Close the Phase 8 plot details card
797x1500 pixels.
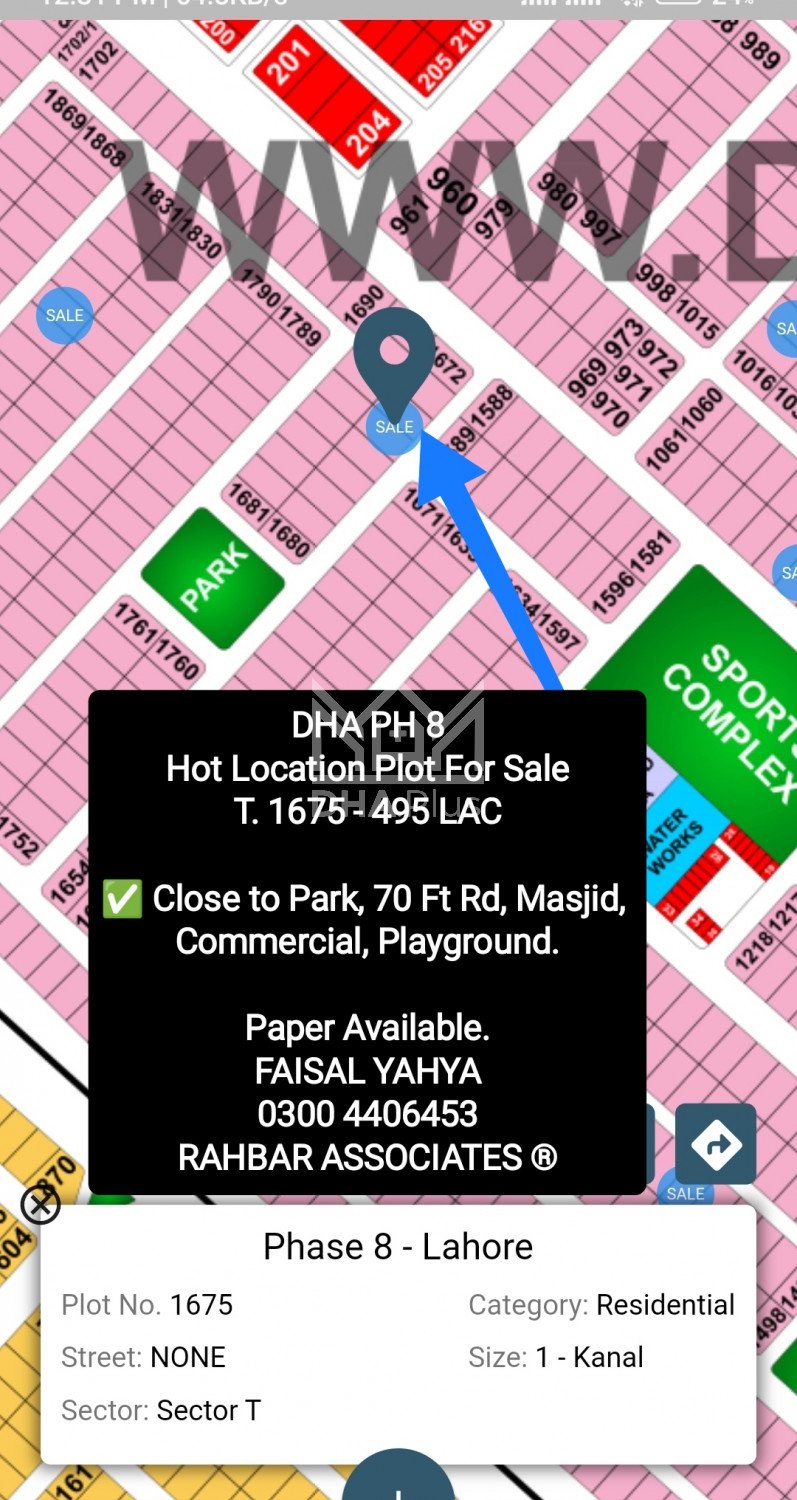point(40,1205)
